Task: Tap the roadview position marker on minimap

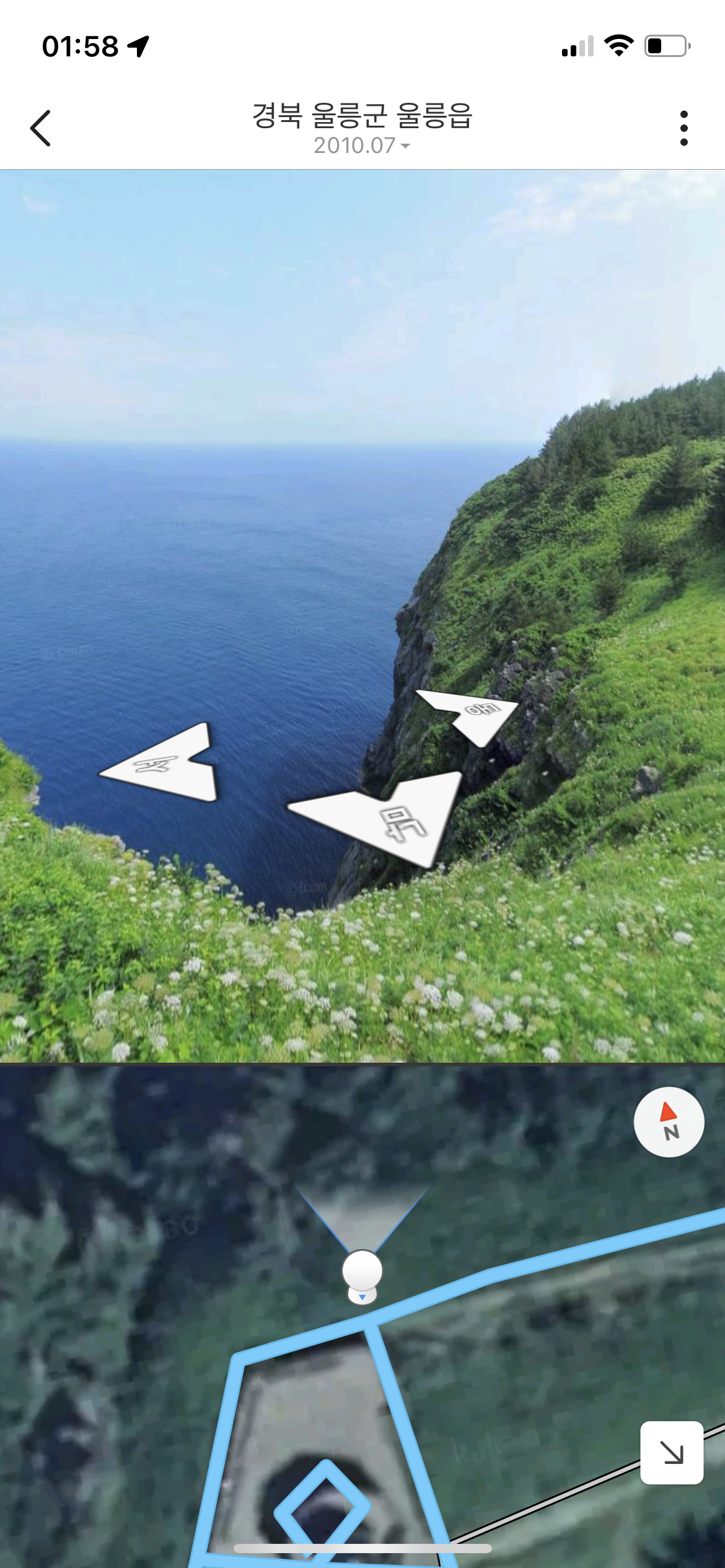Action: 362,1274
